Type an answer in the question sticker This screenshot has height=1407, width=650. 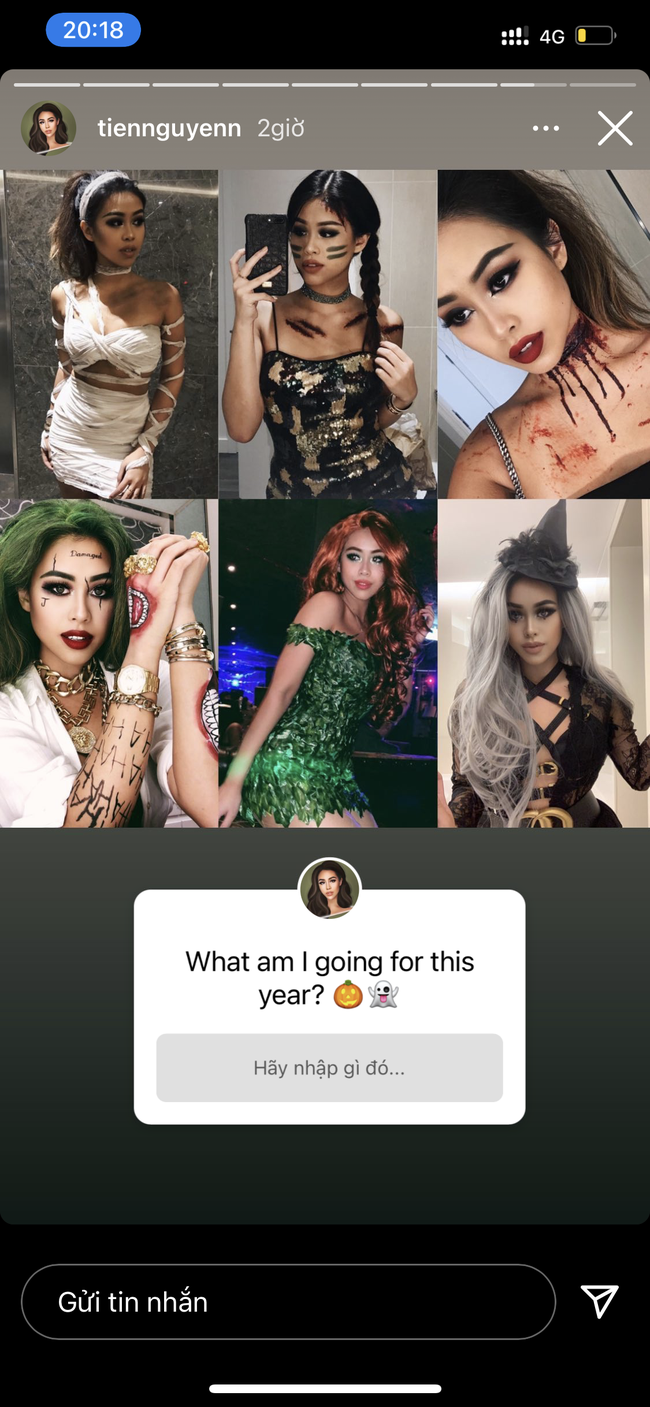tap(329, 1068)
